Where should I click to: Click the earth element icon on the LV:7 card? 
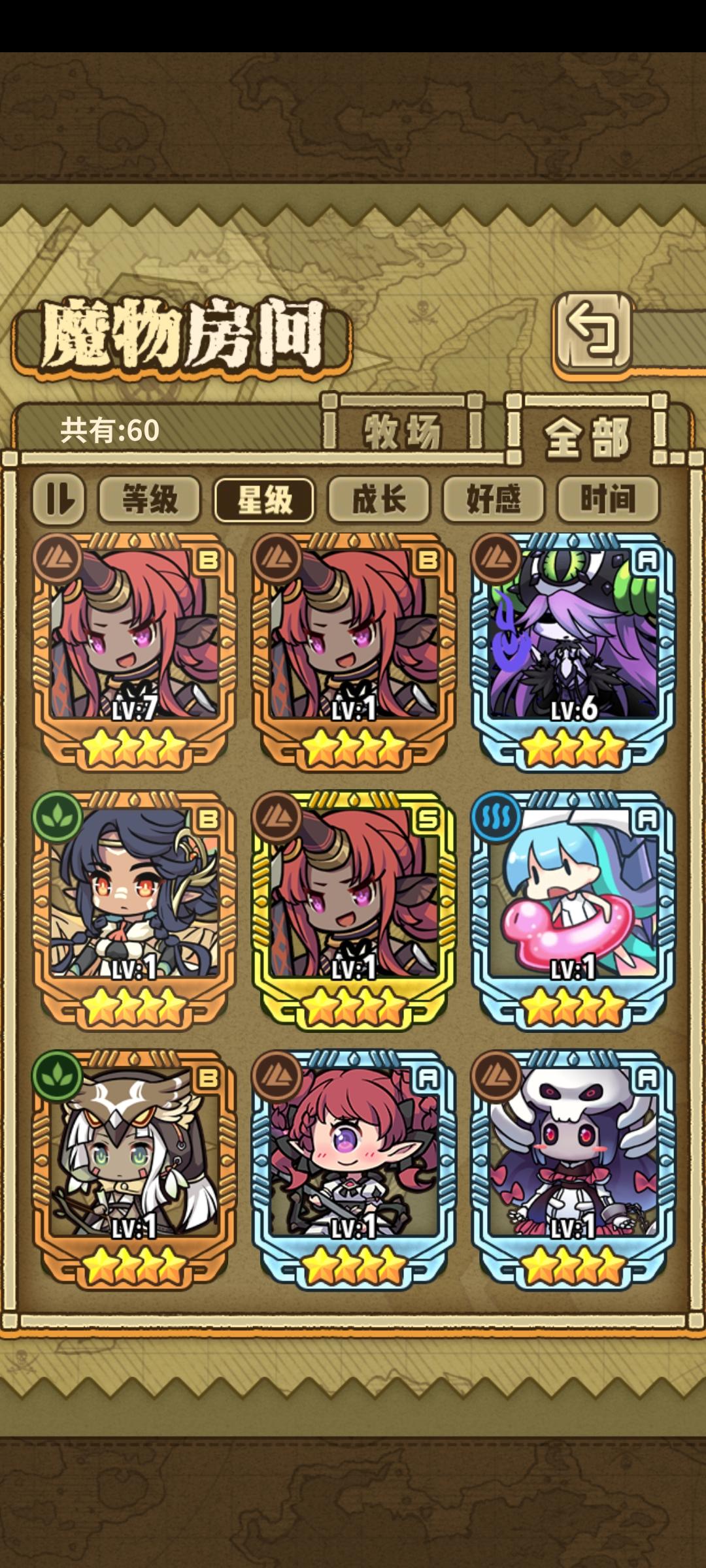coord(58,559)
